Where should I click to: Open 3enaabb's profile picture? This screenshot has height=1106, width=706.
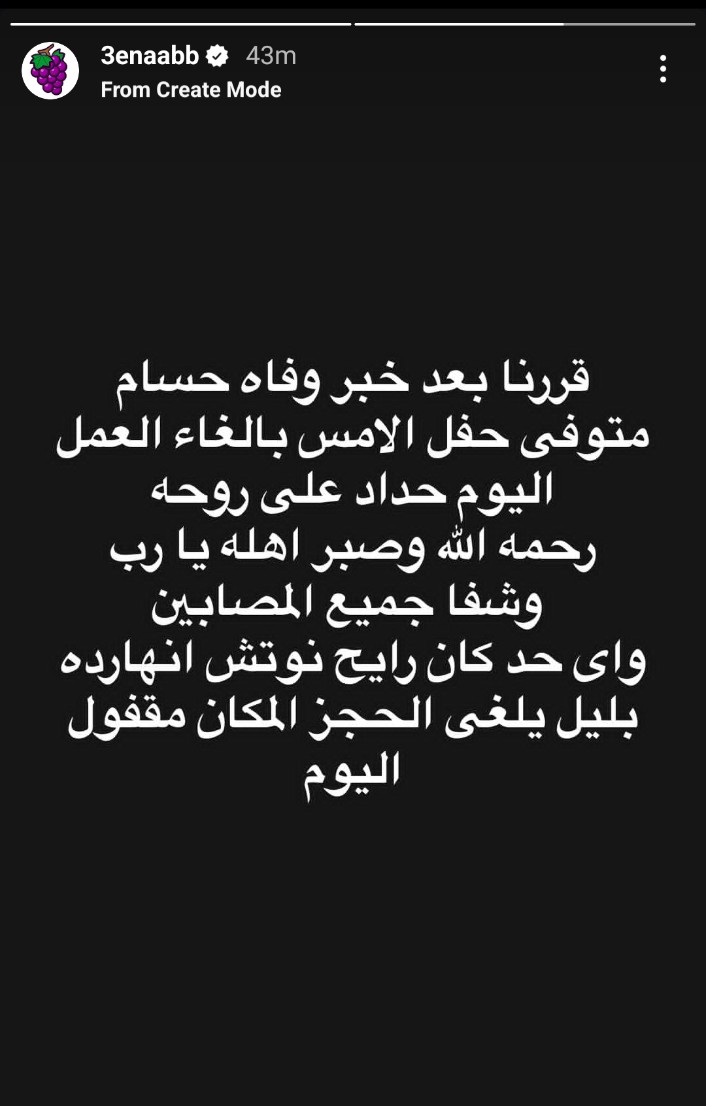click(x=50, y=71)
